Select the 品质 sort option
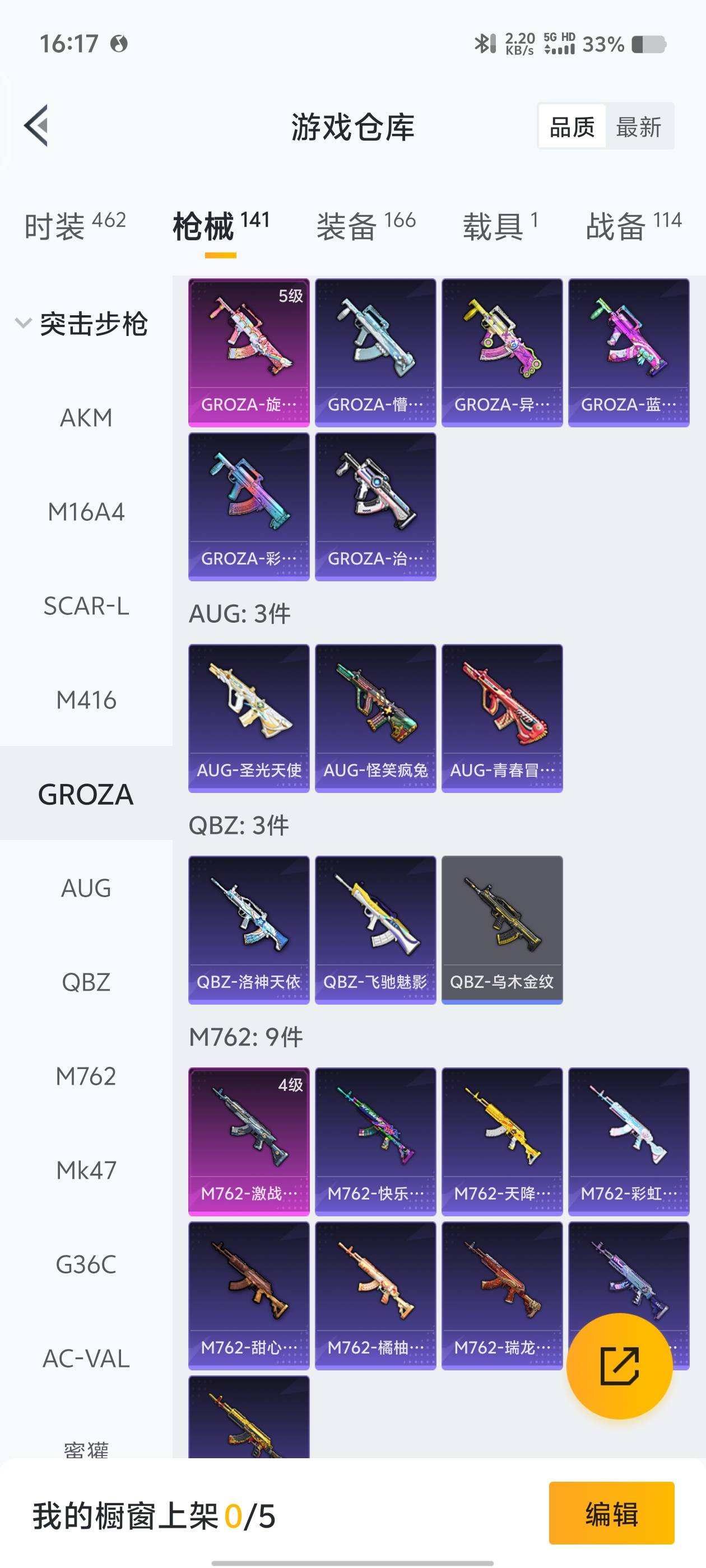Screen dimensions: 706x1568 click(572, 127)
